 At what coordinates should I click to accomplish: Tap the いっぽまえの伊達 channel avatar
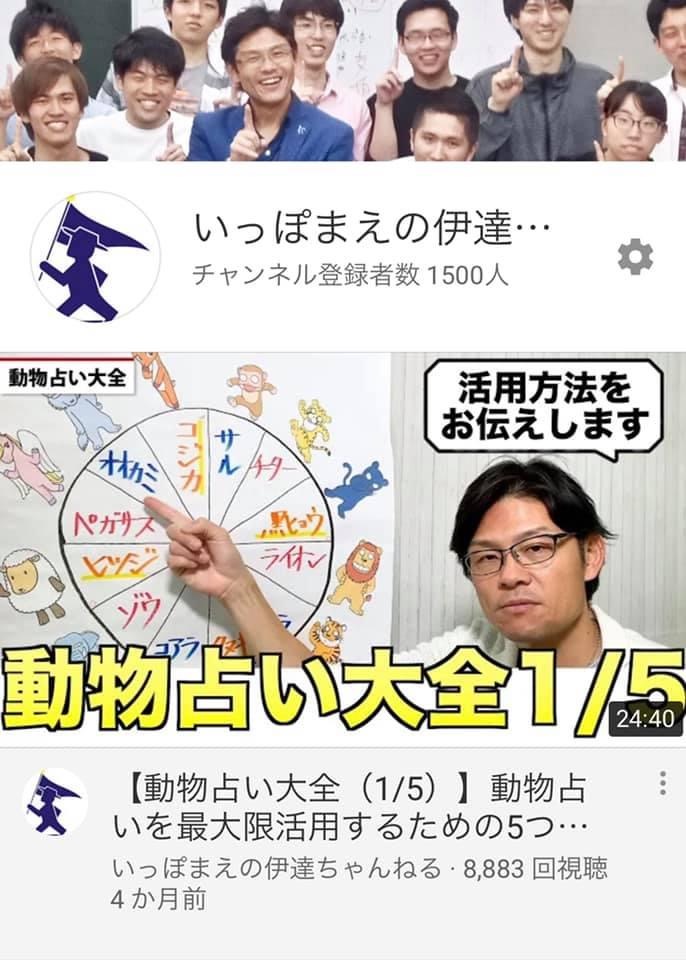(x=95, y=257)
